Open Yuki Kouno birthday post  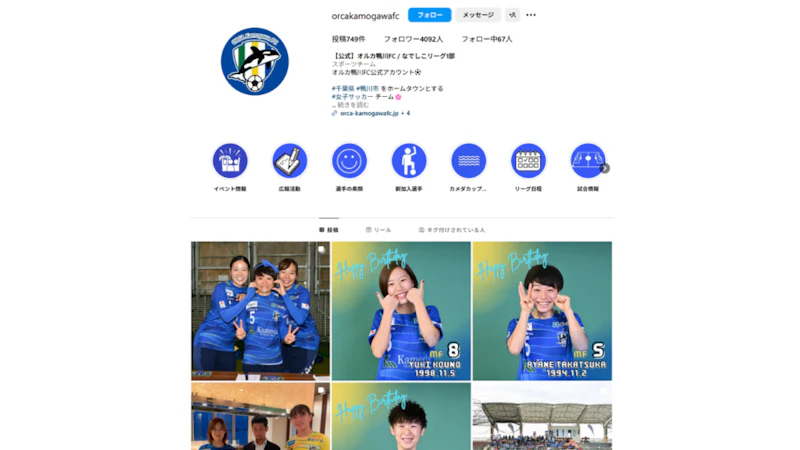click(401, 310)
